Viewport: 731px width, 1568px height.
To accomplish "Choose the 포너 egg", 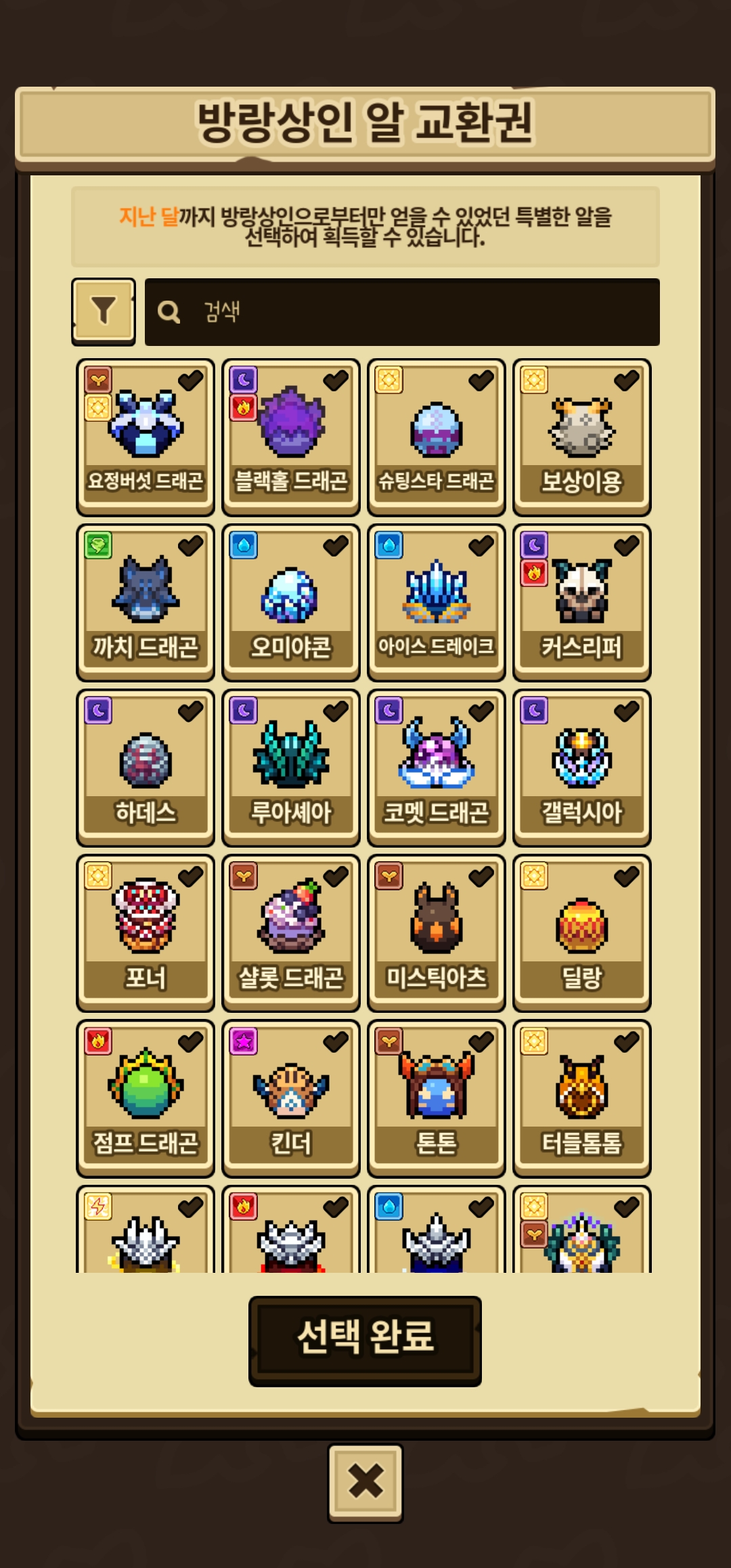I will click(146, 933).
